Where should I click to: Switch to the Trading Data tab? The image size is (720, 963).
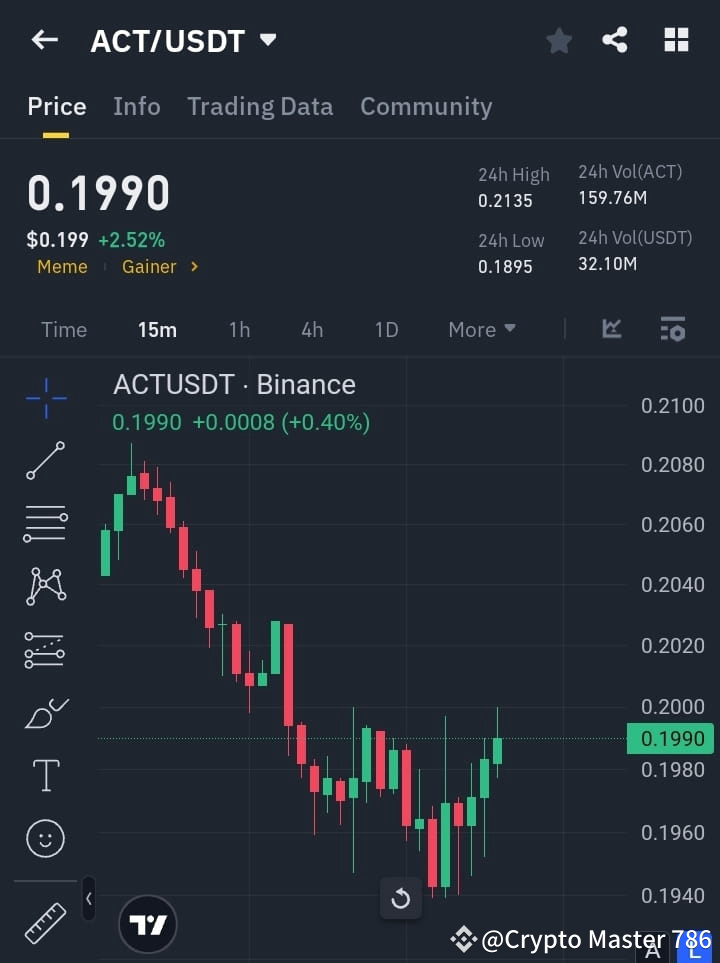pyautogui.click(x=260, y=106)
